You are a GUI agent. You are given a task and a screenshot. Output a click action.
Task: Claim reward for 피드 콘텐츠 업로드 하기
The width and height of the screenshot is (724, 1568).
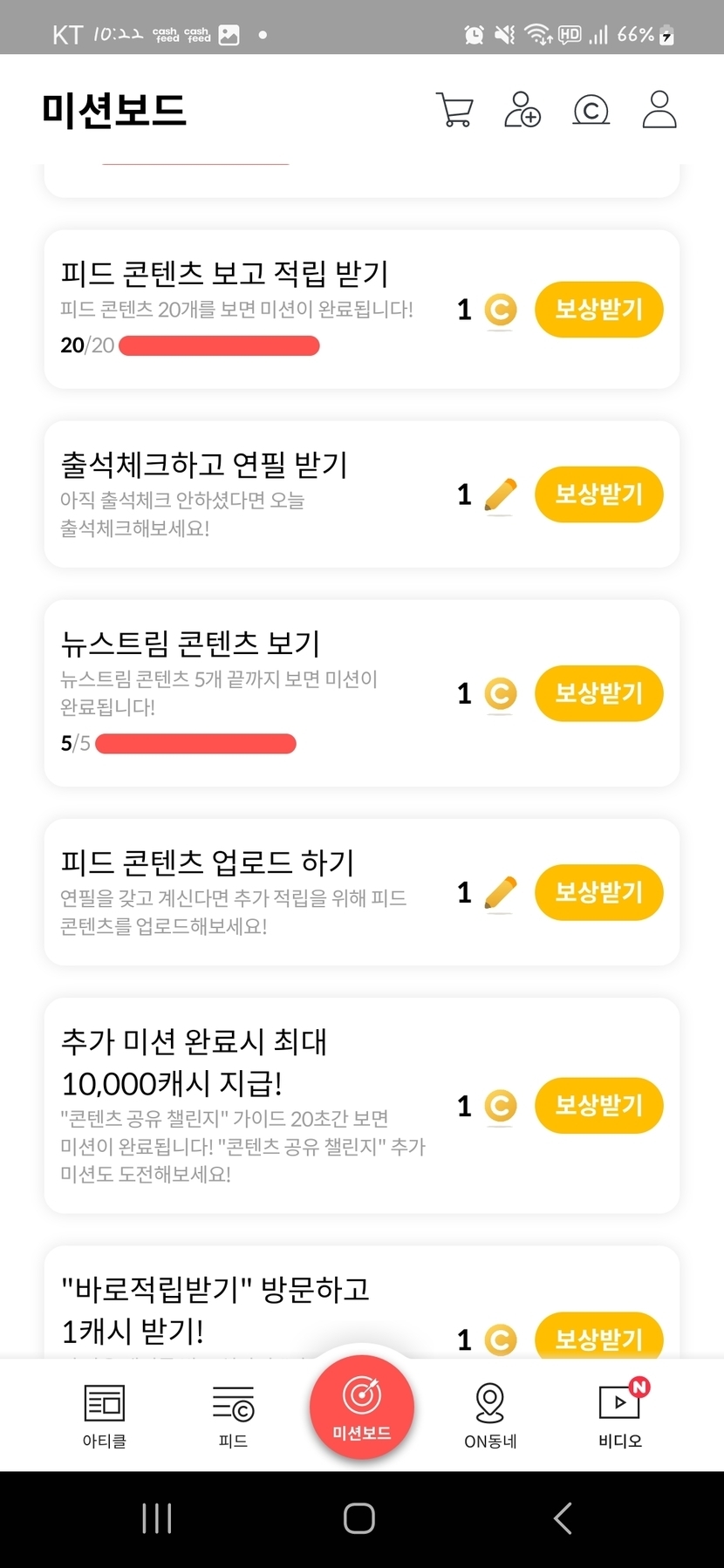click(598, 892)
